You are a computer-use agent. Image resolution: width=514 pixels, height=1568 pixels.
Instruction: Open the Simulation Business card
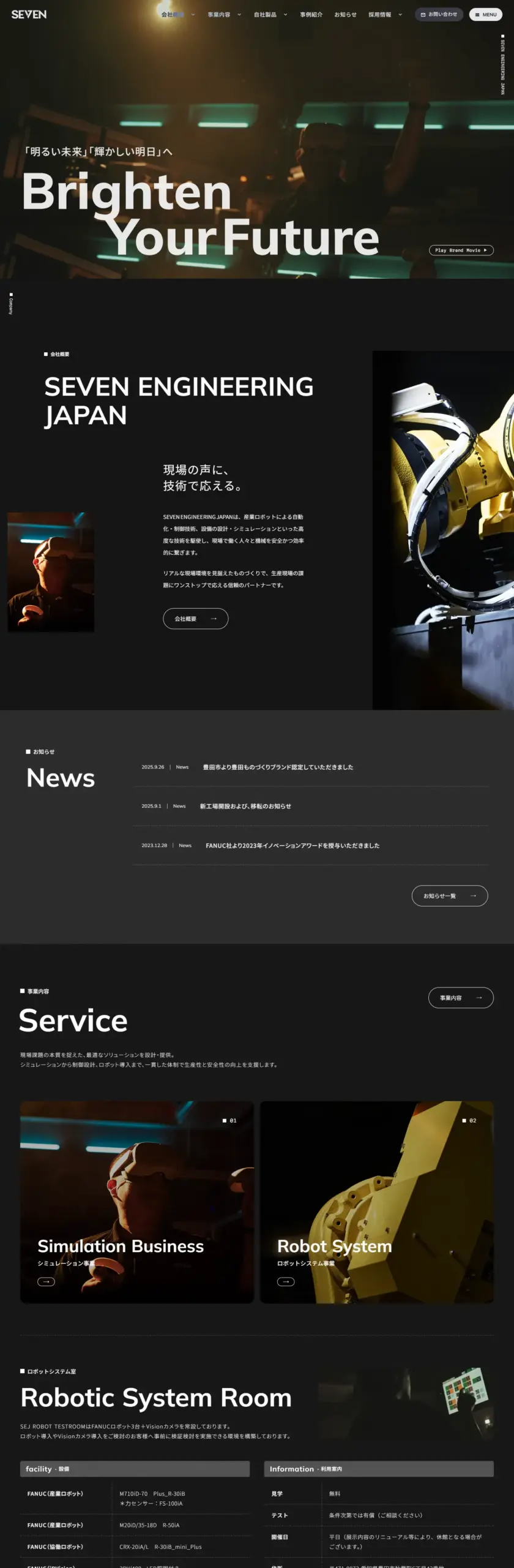[136, 1202]
